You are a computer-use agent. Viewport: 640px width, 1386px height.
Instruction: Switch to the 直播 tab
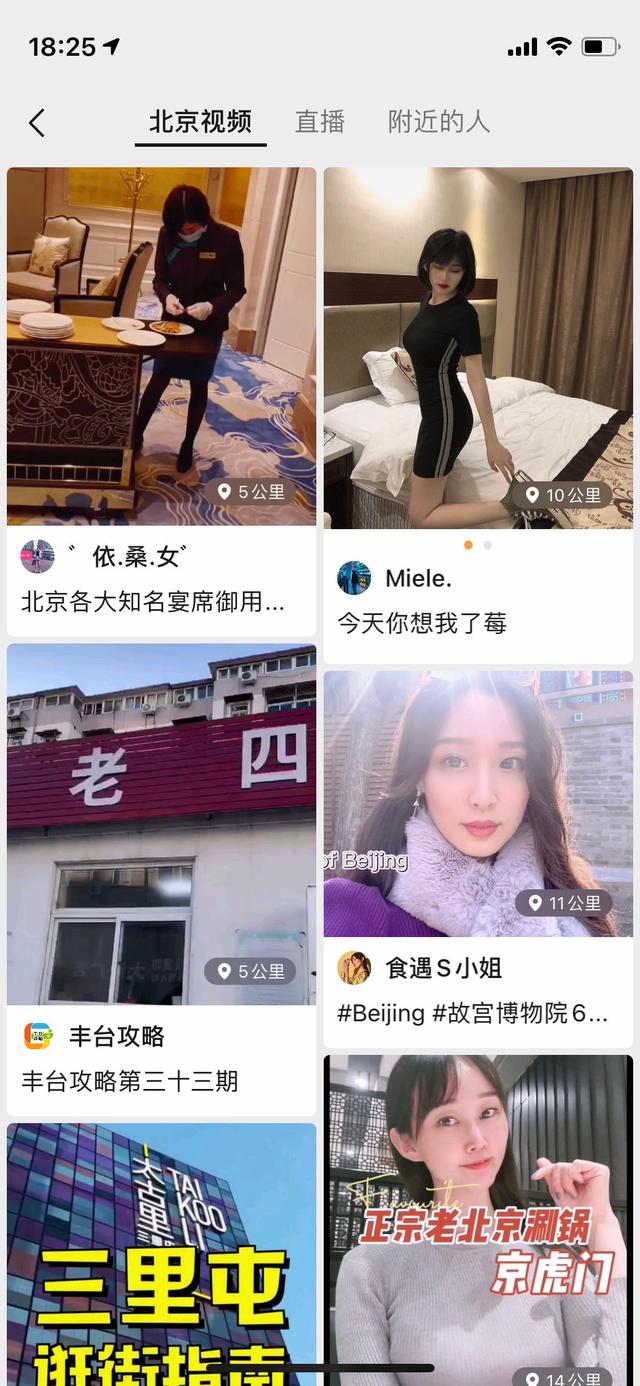320,122
